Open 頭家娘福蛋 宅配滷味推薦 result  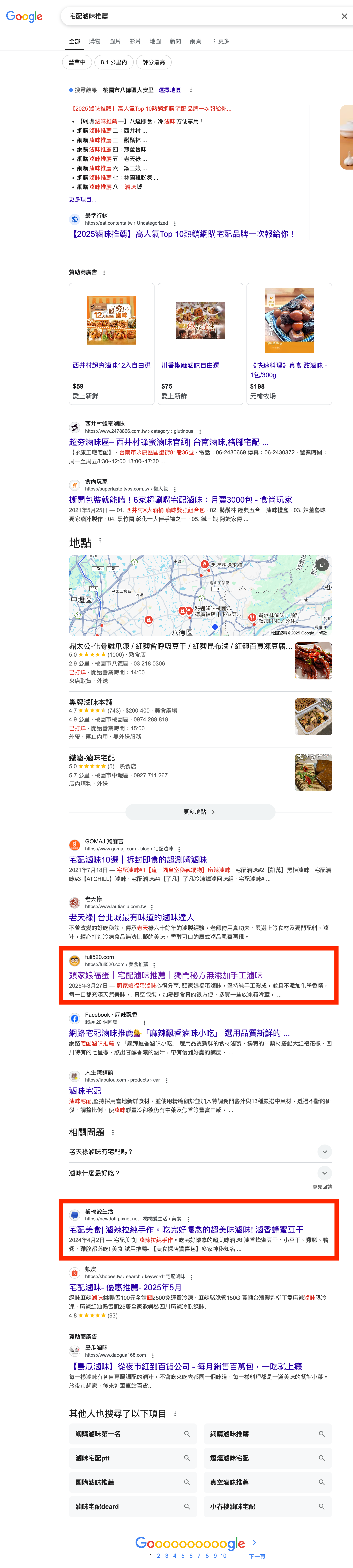click(166, 975)
